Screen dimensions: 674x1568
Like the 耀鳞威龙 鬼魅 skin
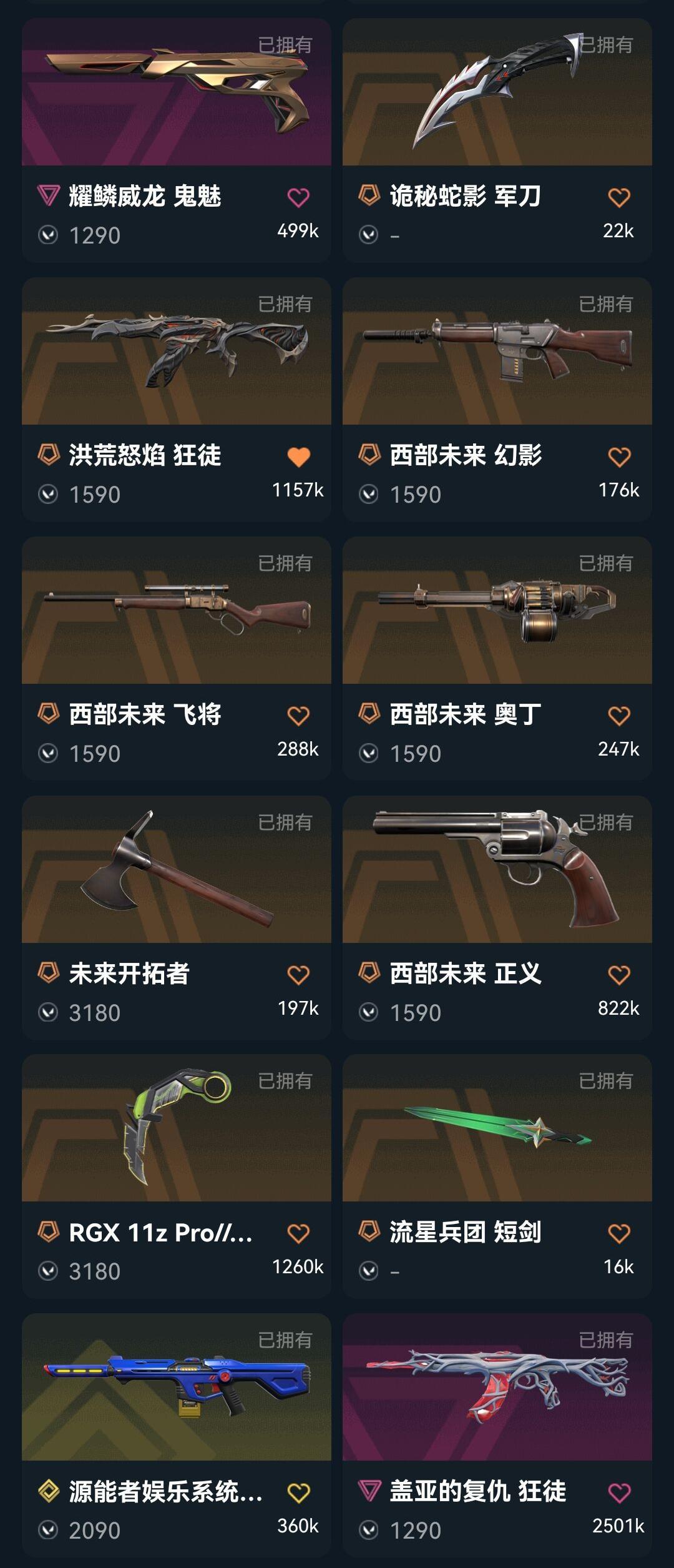pyautogui.click(x=298, y=197)
